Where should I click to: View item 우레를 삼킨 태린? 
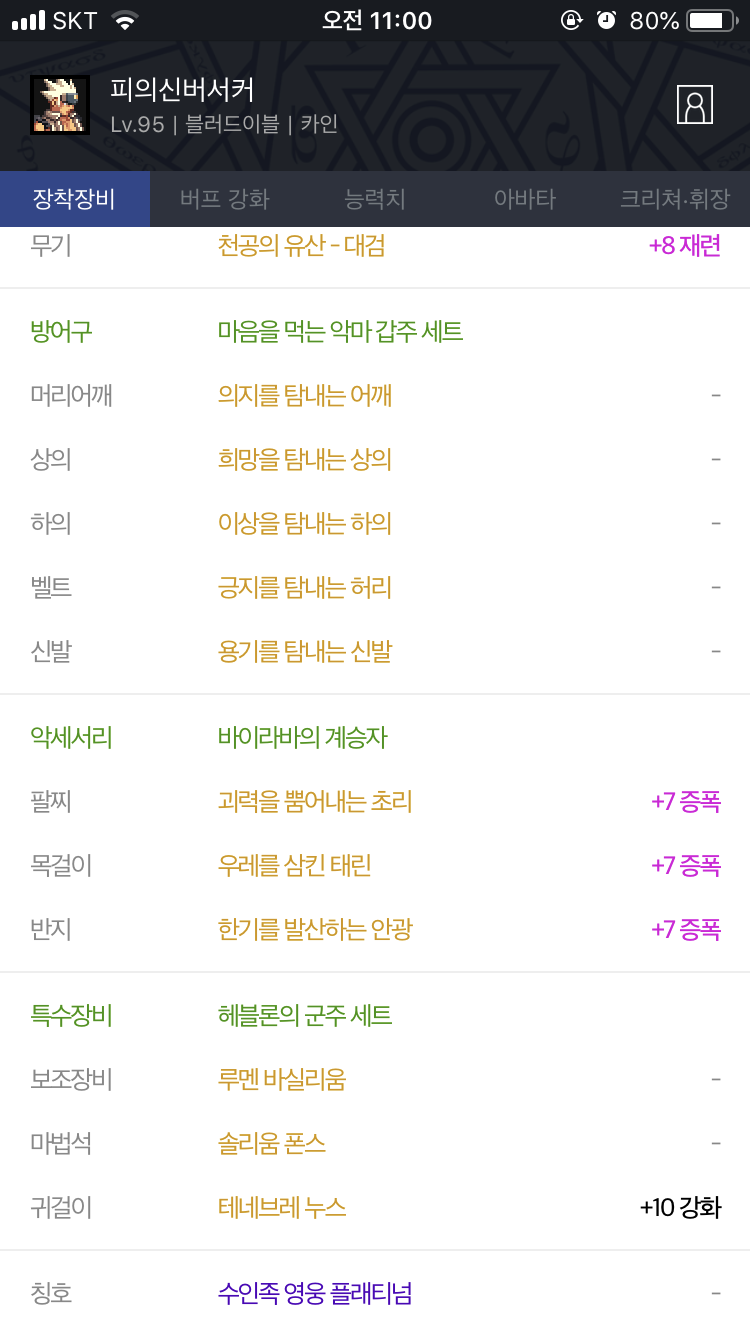point(294,866)
